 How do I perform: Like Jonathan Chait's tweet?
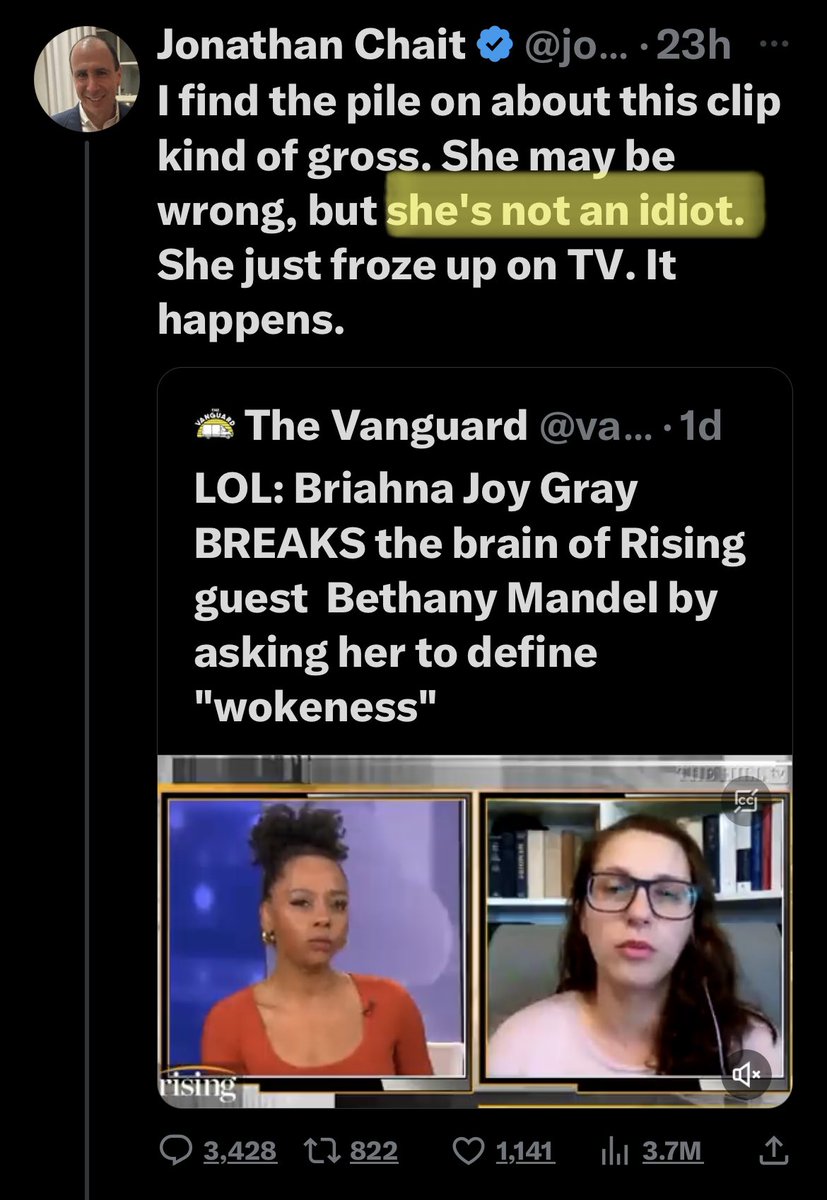(x=469, y=1151)
